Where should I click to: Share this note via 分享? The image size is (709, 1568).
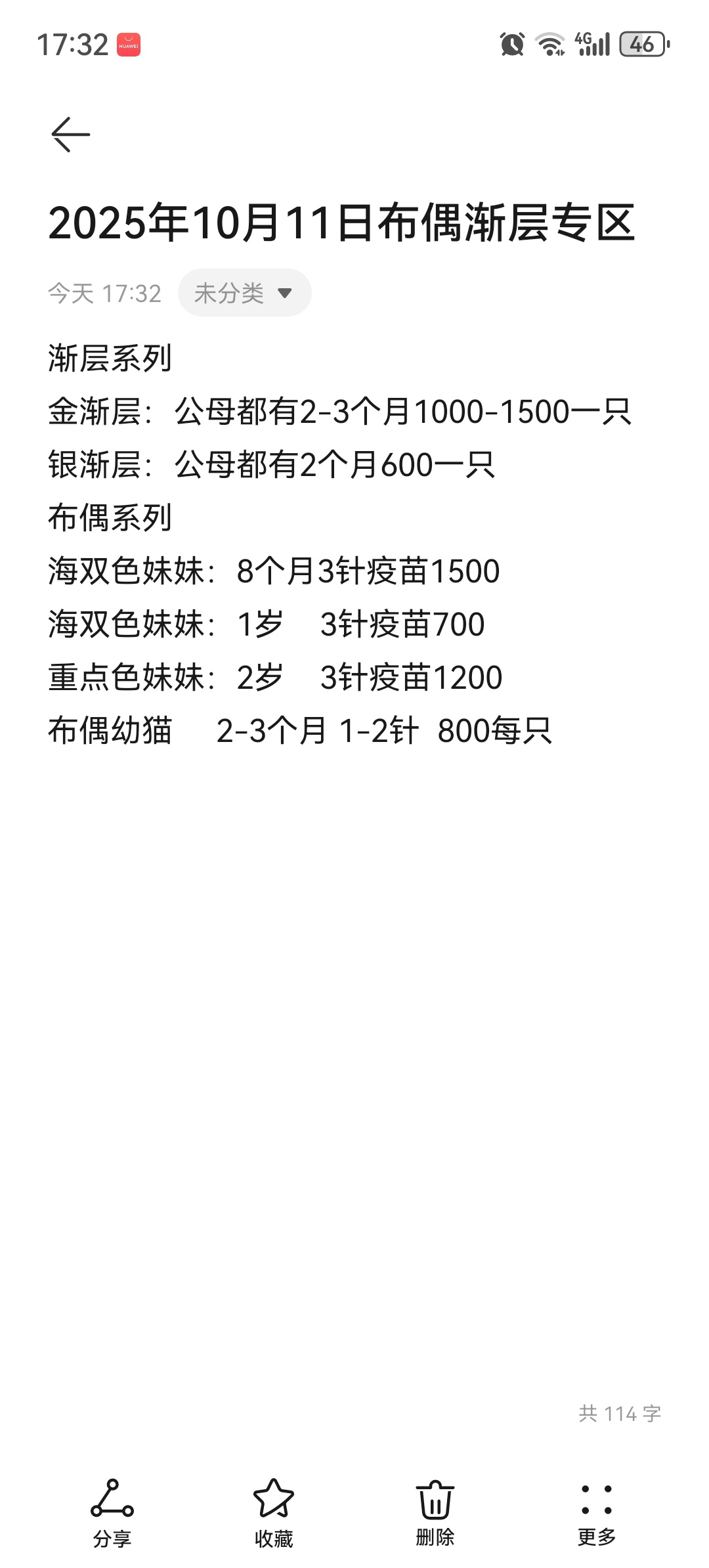tap(112, 1512)
